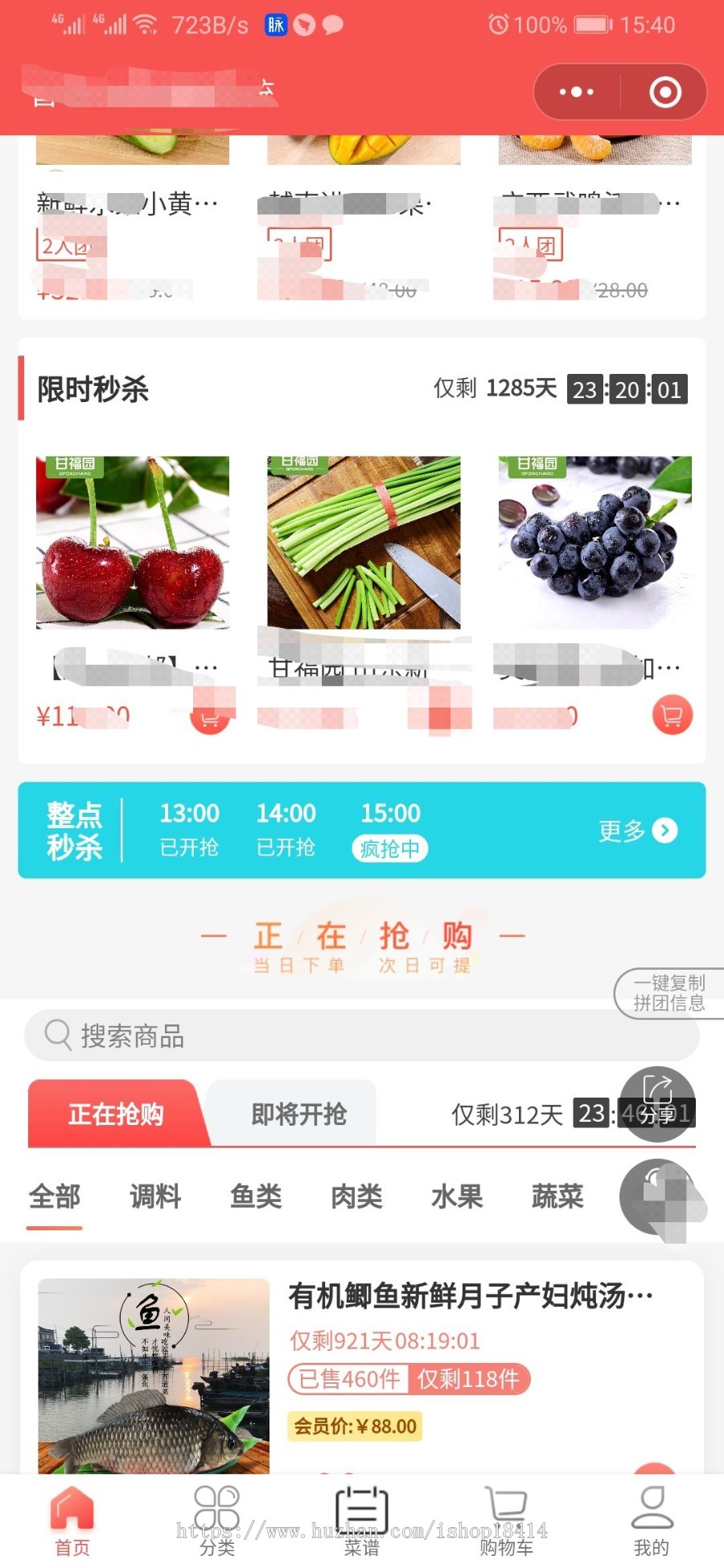
Task: Open the mini program options menu dots
Action: 576,92
